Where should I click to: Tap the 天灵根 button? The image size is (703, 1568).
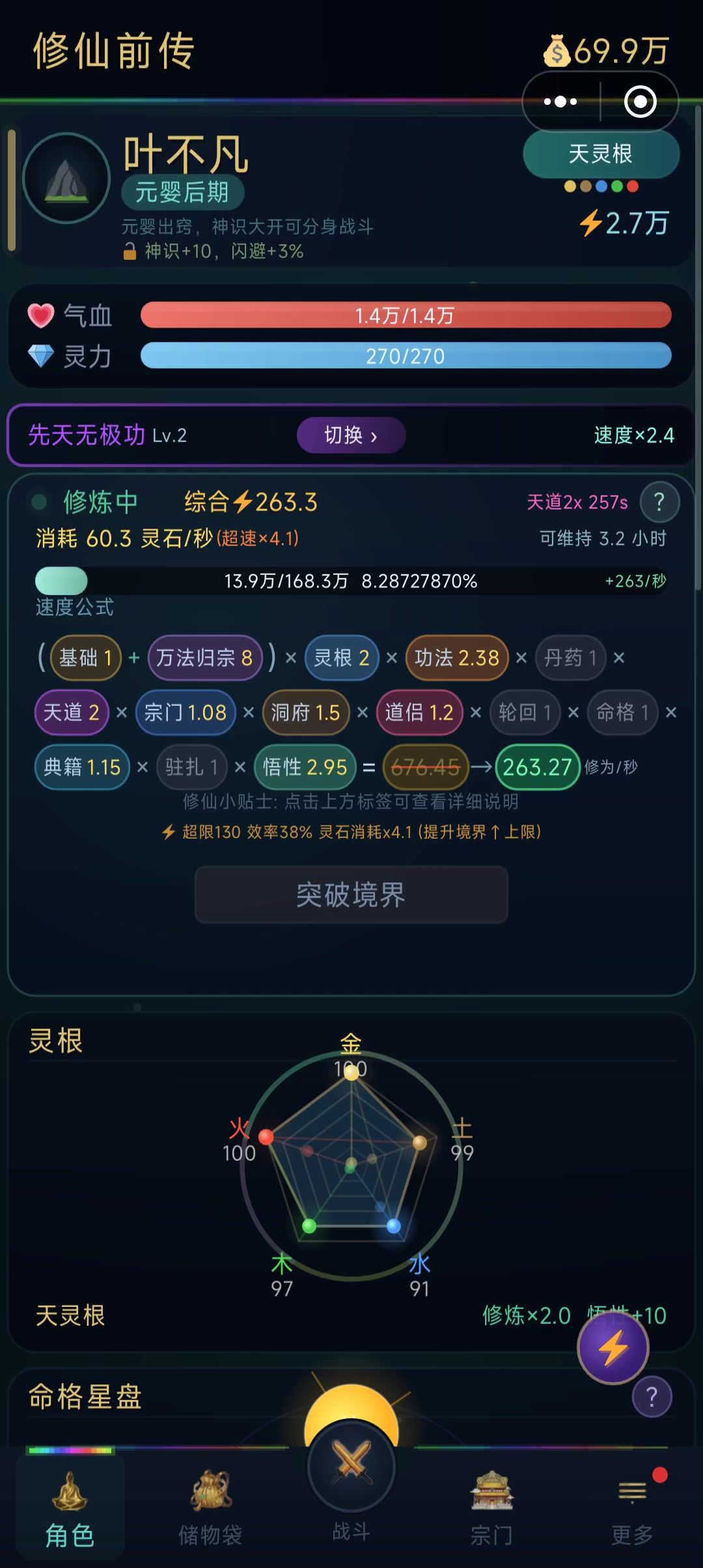click(x=600, y=154)
